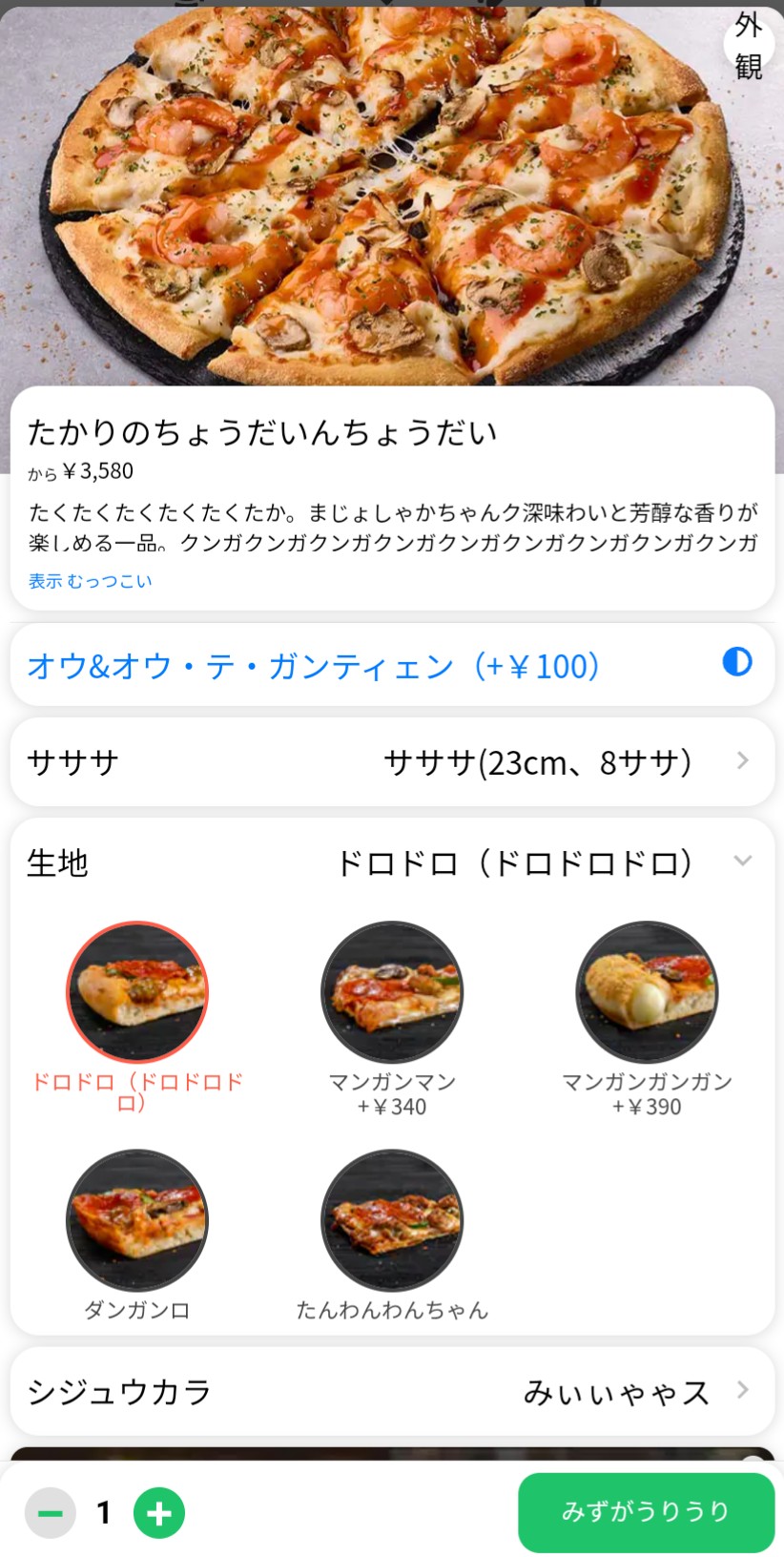Collapse the 生地 crust section
The height and width of the screenshot is (1557, 784).
[x=743, y=862]
